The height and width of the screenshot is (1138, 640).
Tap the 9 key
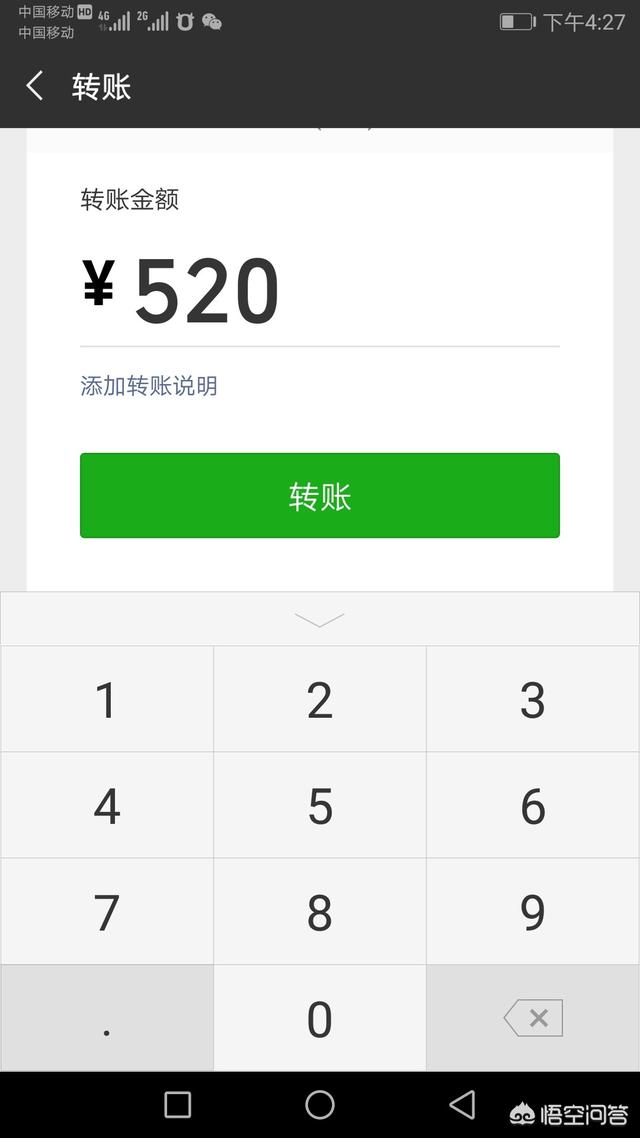coord(533,912)
